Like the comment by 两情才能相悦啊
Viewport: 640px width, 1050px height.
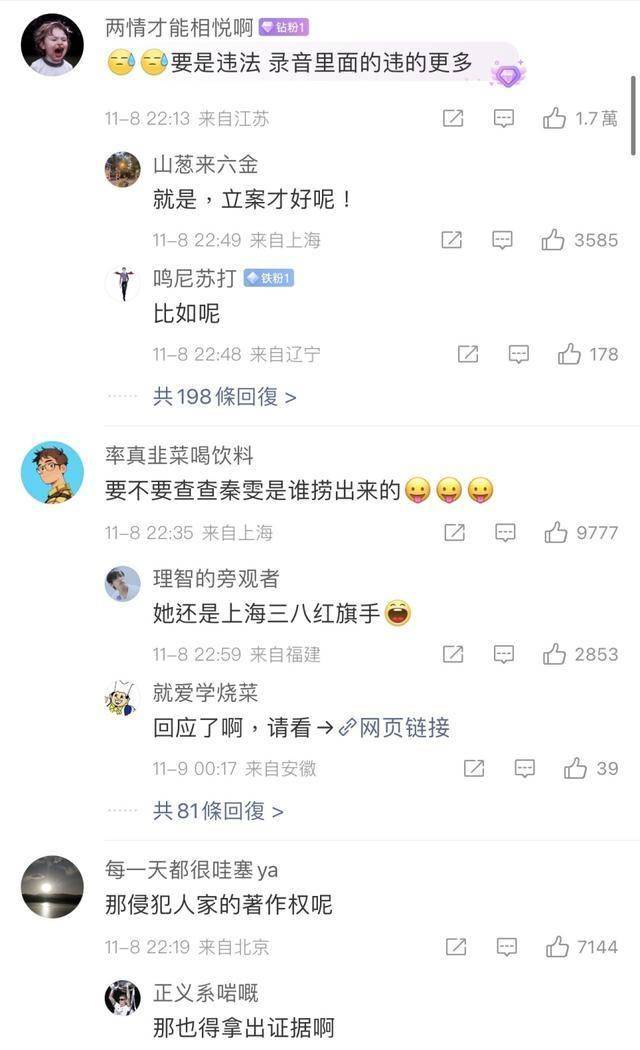(555, 119)
